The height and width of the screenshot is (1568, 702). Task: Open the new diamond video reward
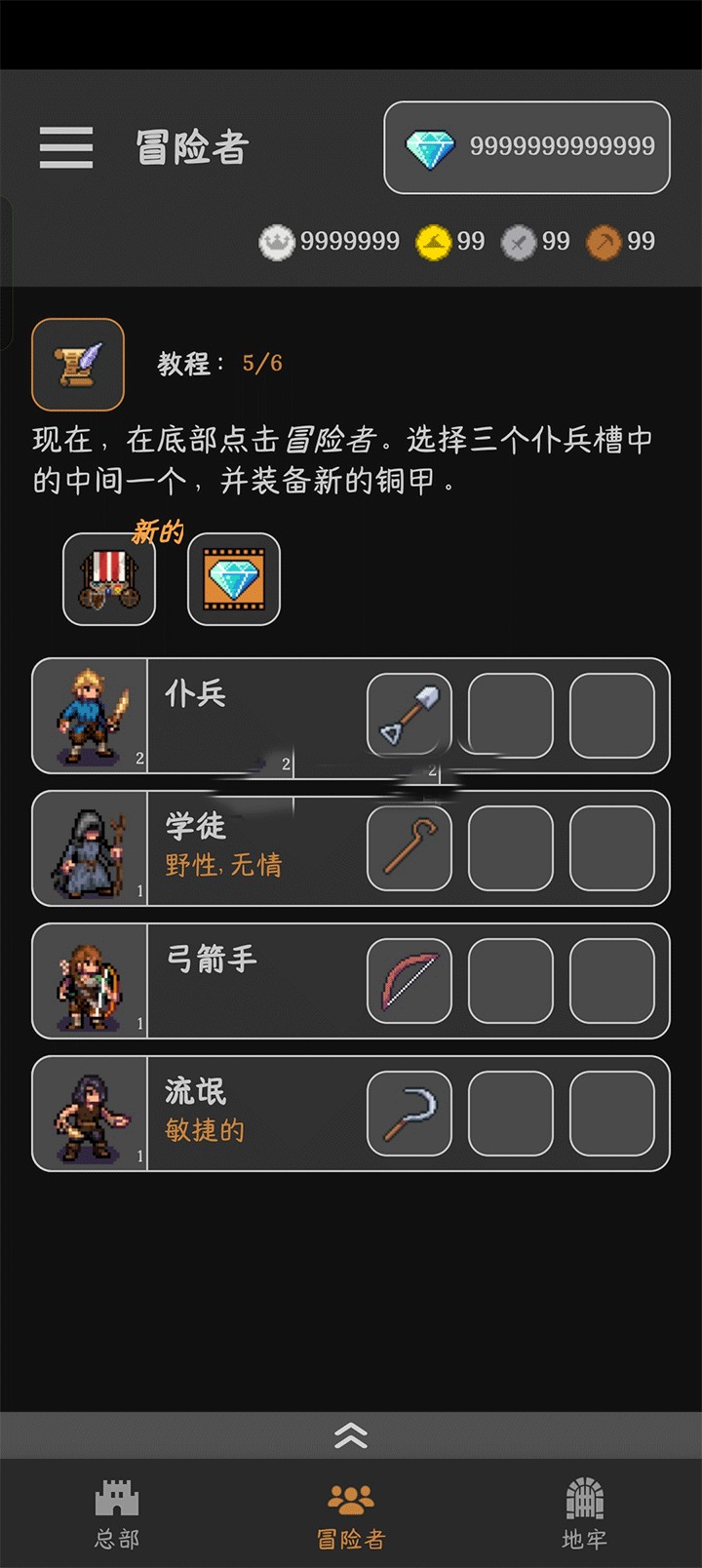[x=234, y=578]
